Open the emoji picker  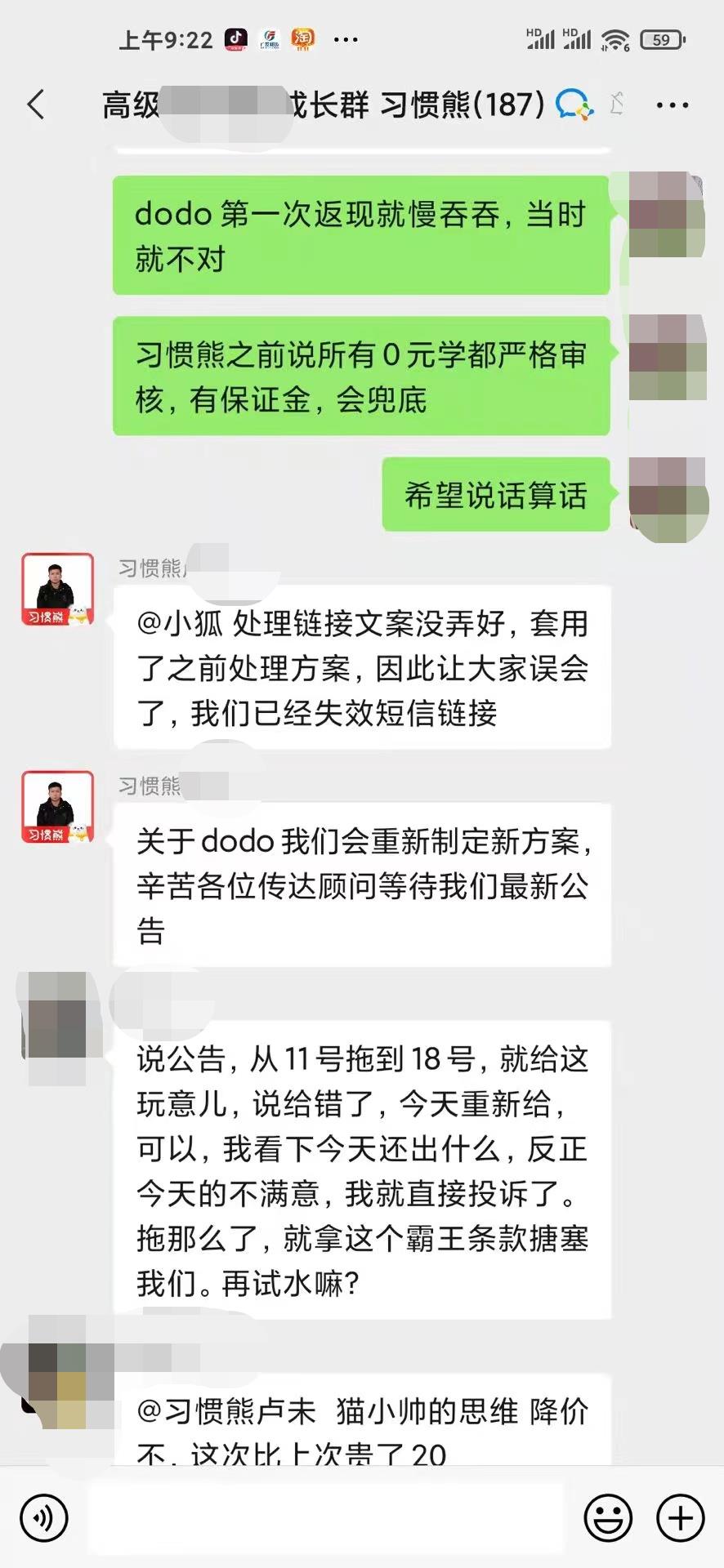[608, 1518]
